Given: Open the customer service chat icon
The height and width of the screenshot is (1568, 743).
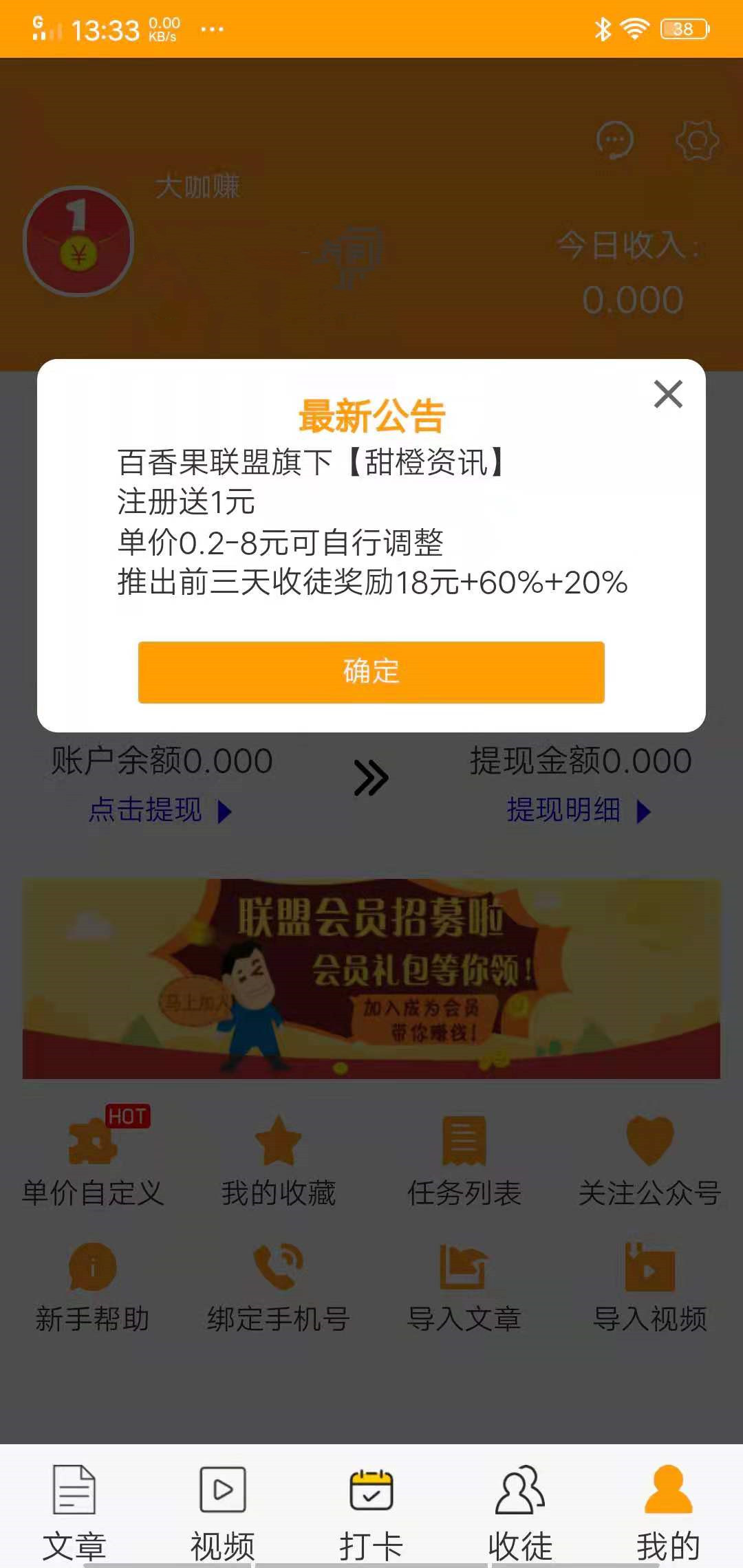Looking at the screenshot, I should 614,140.
